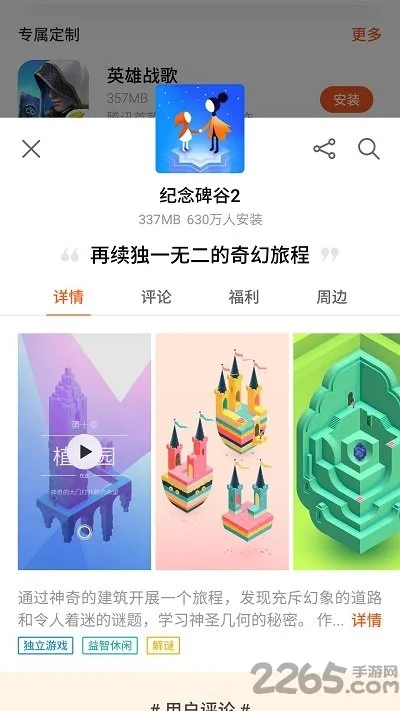Viewport: 400px width, 711px height.
Task: Tap the 解谜 tag
Action: click(x=163, y=646)
